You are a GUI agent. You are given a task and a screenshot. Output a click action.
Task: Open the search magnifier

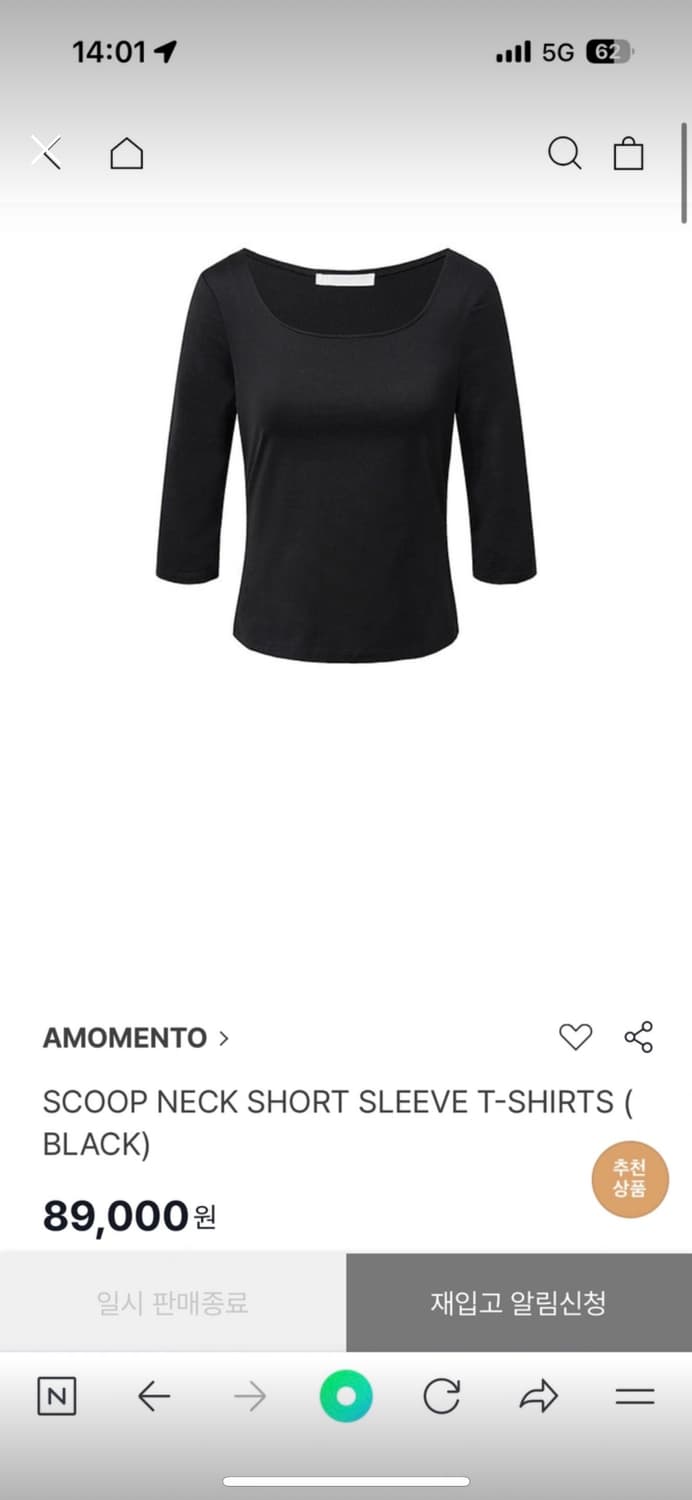(564, 153)
